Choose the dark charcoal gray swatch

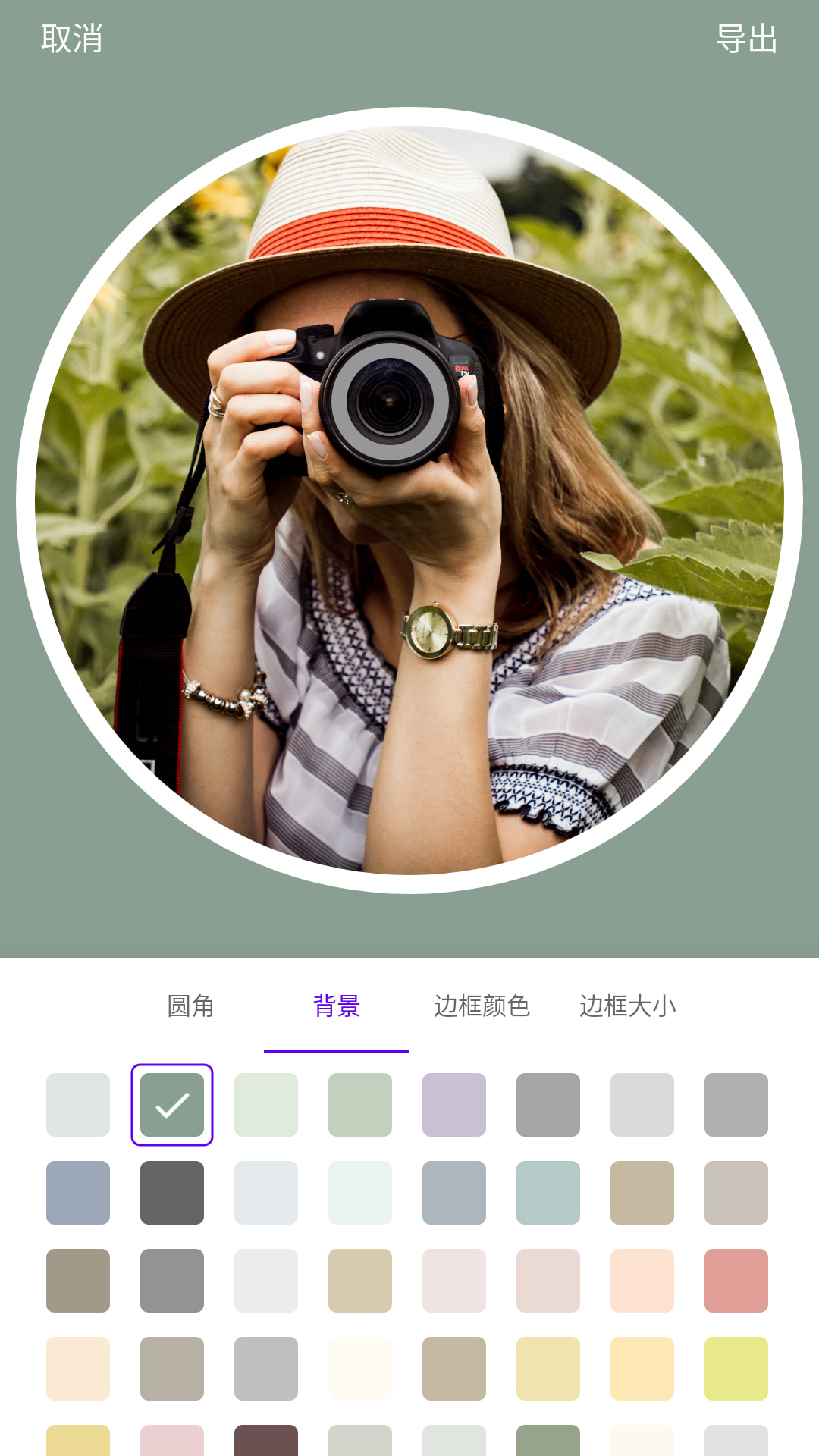coord(172,1193)
